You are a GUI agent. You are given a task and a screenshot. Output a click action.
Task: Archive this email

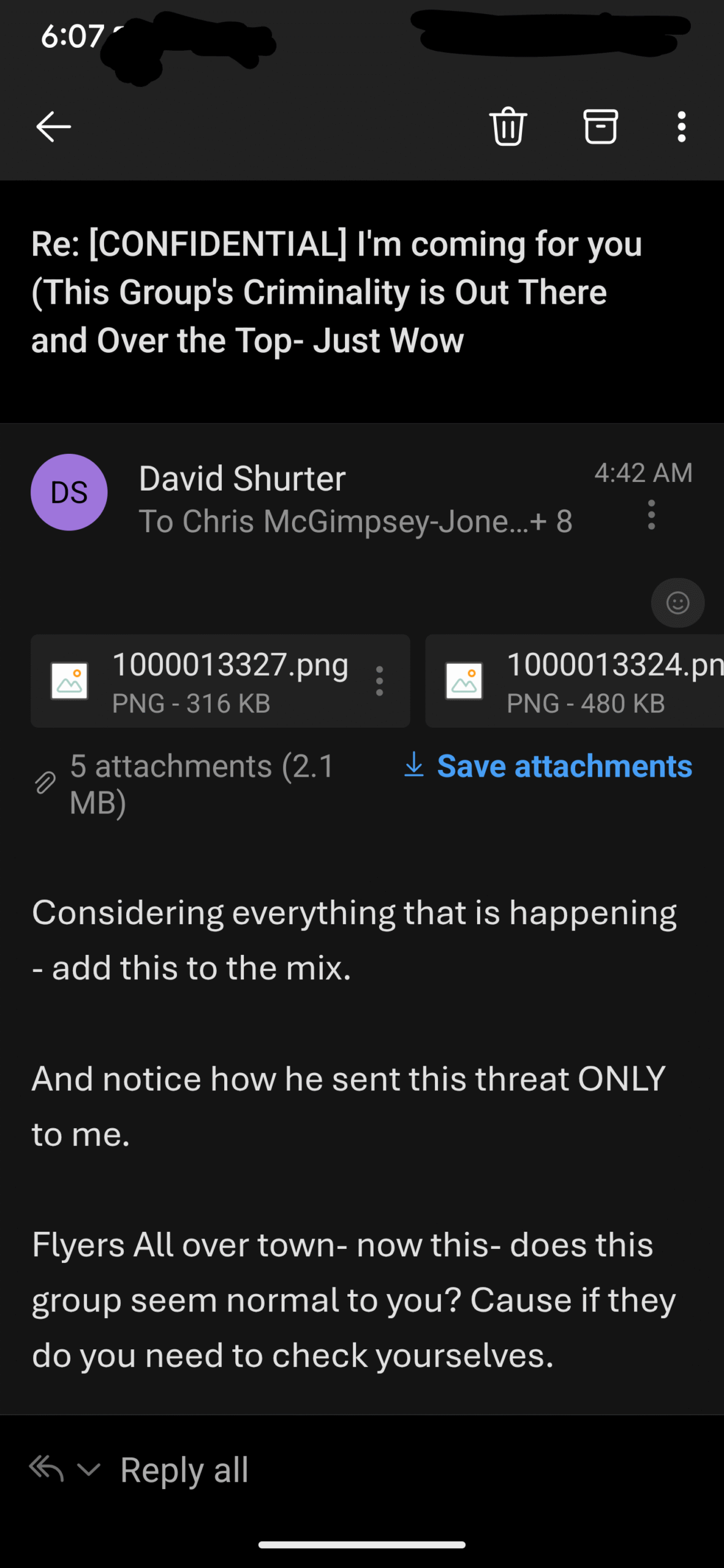coord(600,127)
